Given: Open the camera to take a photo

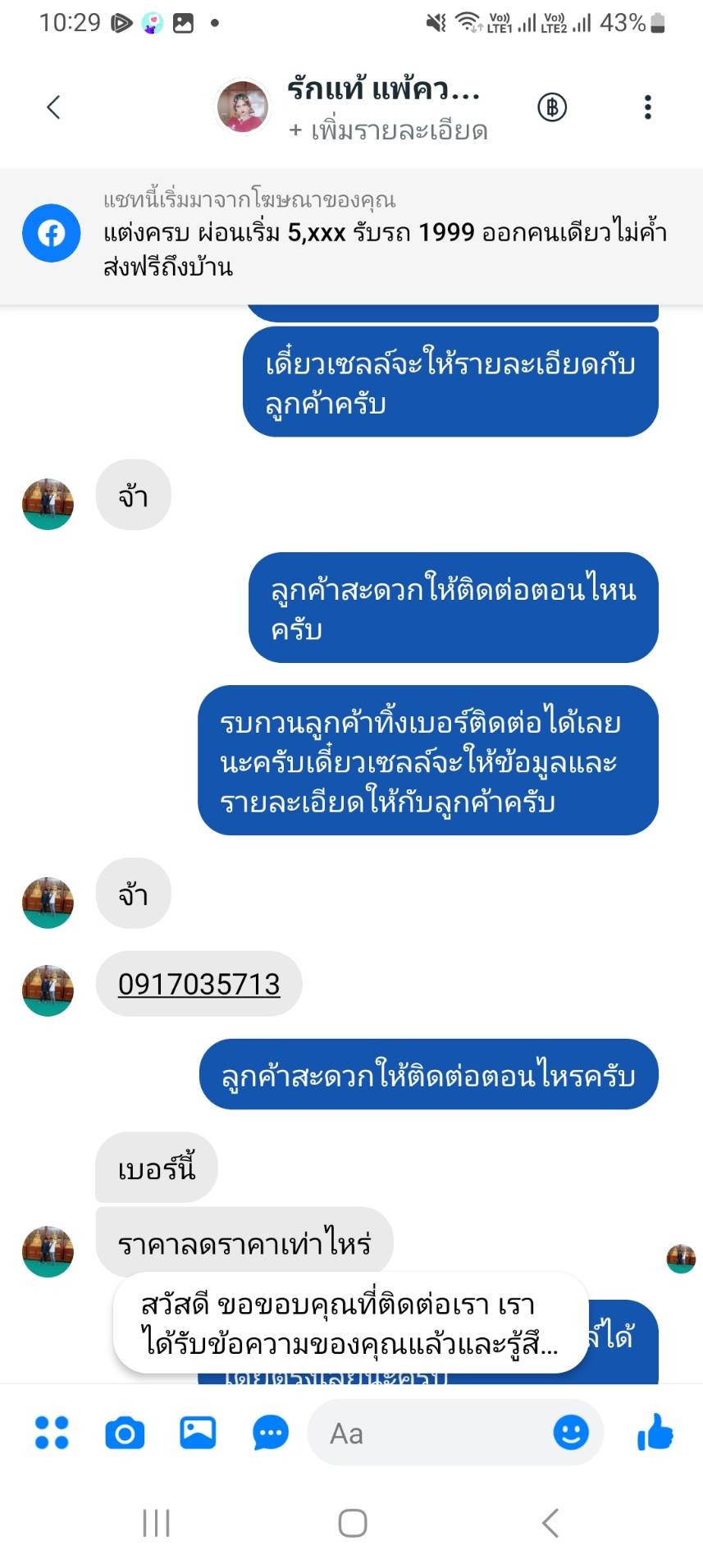Looking at the screenshot, I should pos(125,1433).
